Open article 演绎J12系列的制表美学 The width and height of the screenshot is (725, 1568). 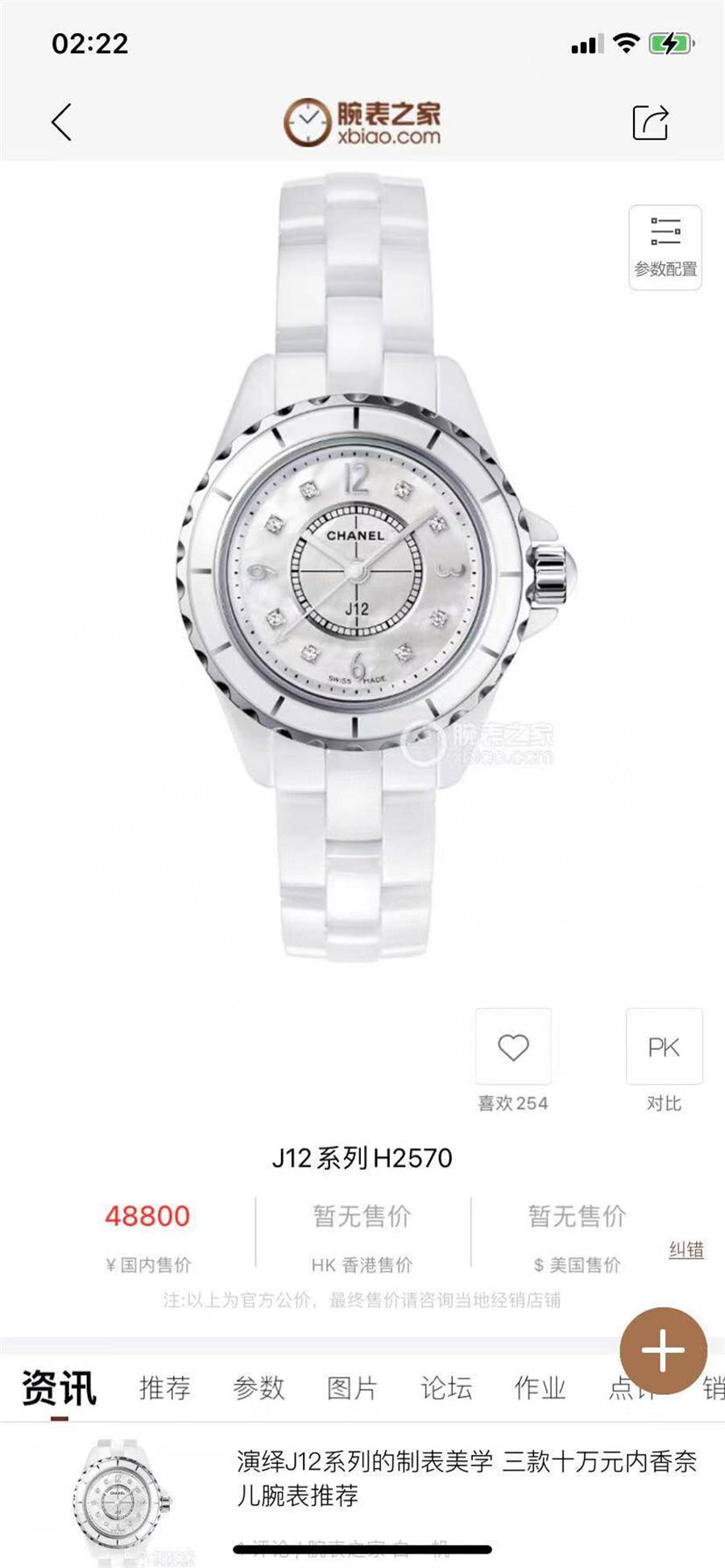[x=466, y=1478]
